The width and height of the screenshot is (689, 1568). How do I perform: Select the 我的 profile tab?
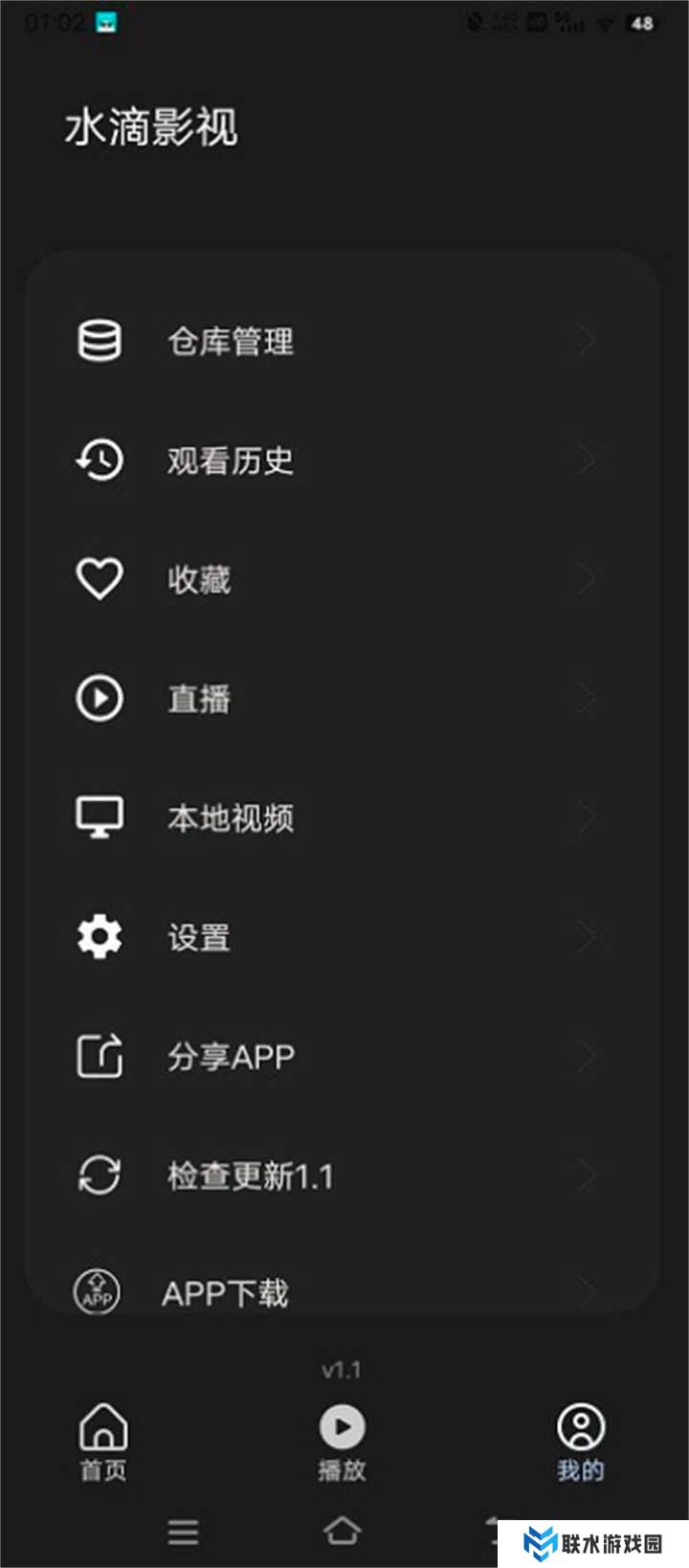pyautogui.click(x=580, y=1443)
